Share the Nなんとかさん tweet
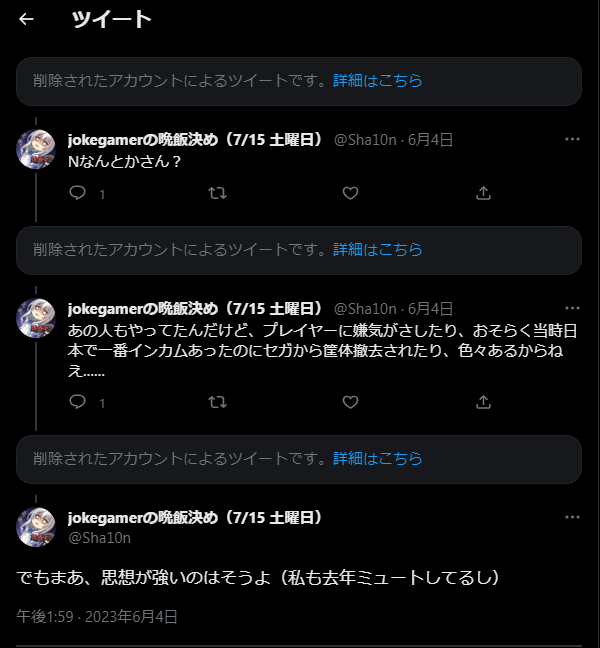The image size is (600, 648). pos(483,193)
